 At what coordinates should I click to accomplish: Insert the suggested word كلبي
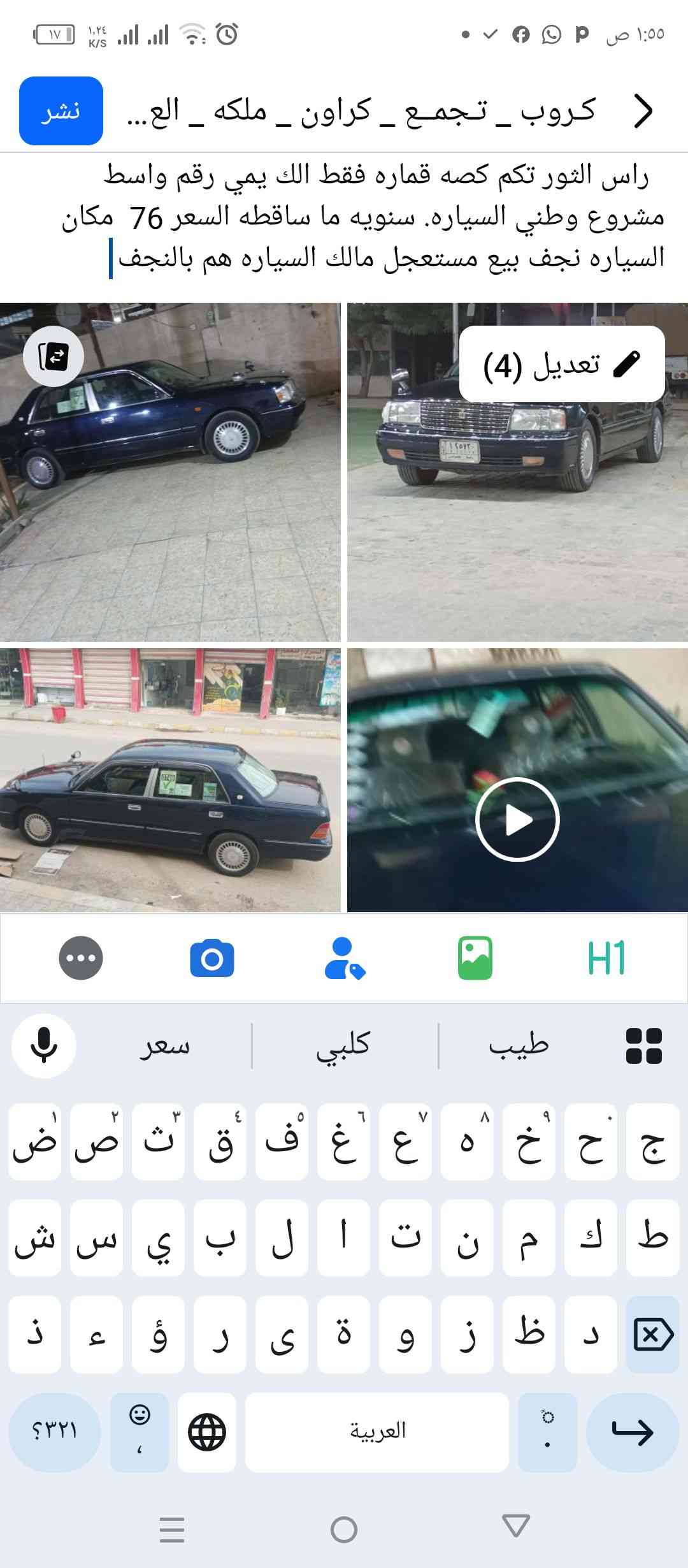tap(343, 1046)
